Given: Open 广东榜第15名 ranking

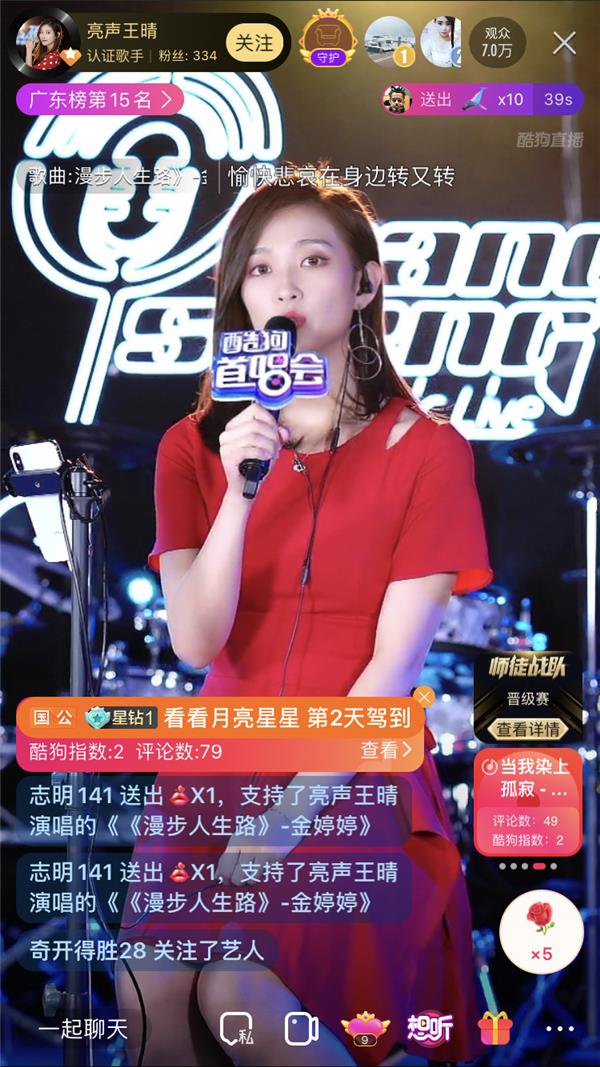Looking at the screenshot, I should [x=100, y=98].
